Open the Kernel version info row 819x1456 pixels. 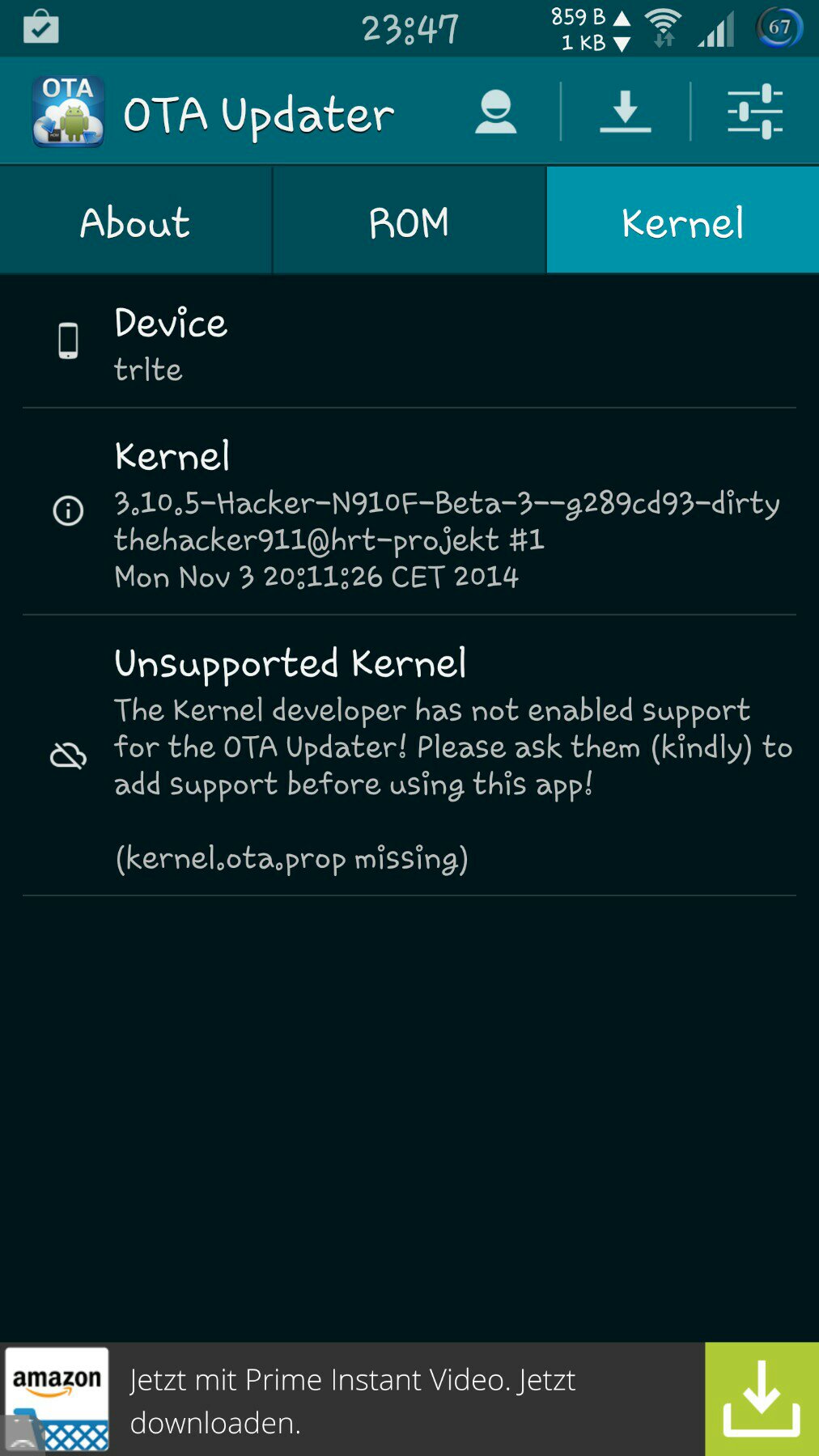coord(409,511)
